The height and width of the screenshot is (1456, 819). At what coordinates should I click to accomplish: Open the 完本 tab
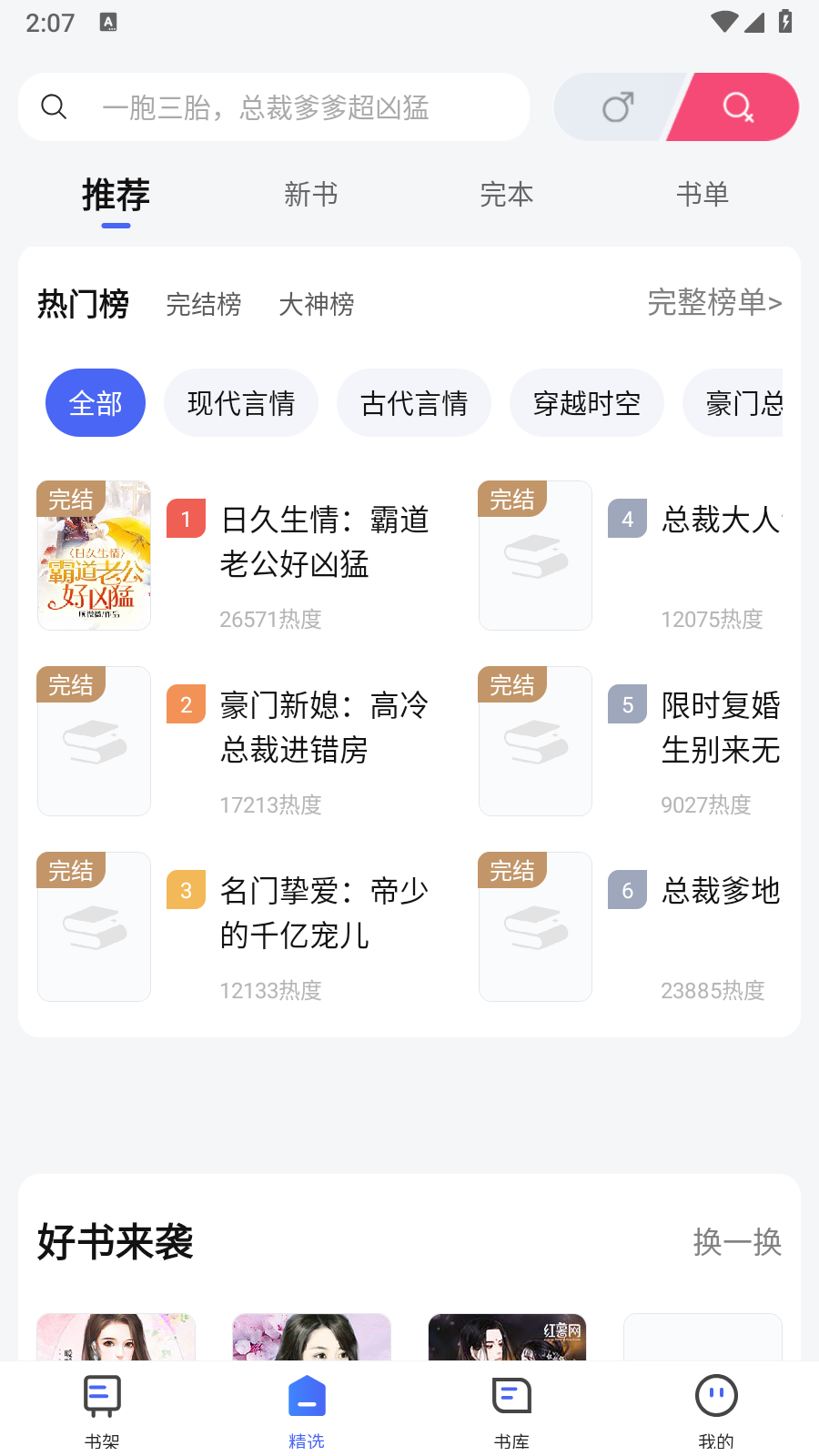tap(506, 194)
